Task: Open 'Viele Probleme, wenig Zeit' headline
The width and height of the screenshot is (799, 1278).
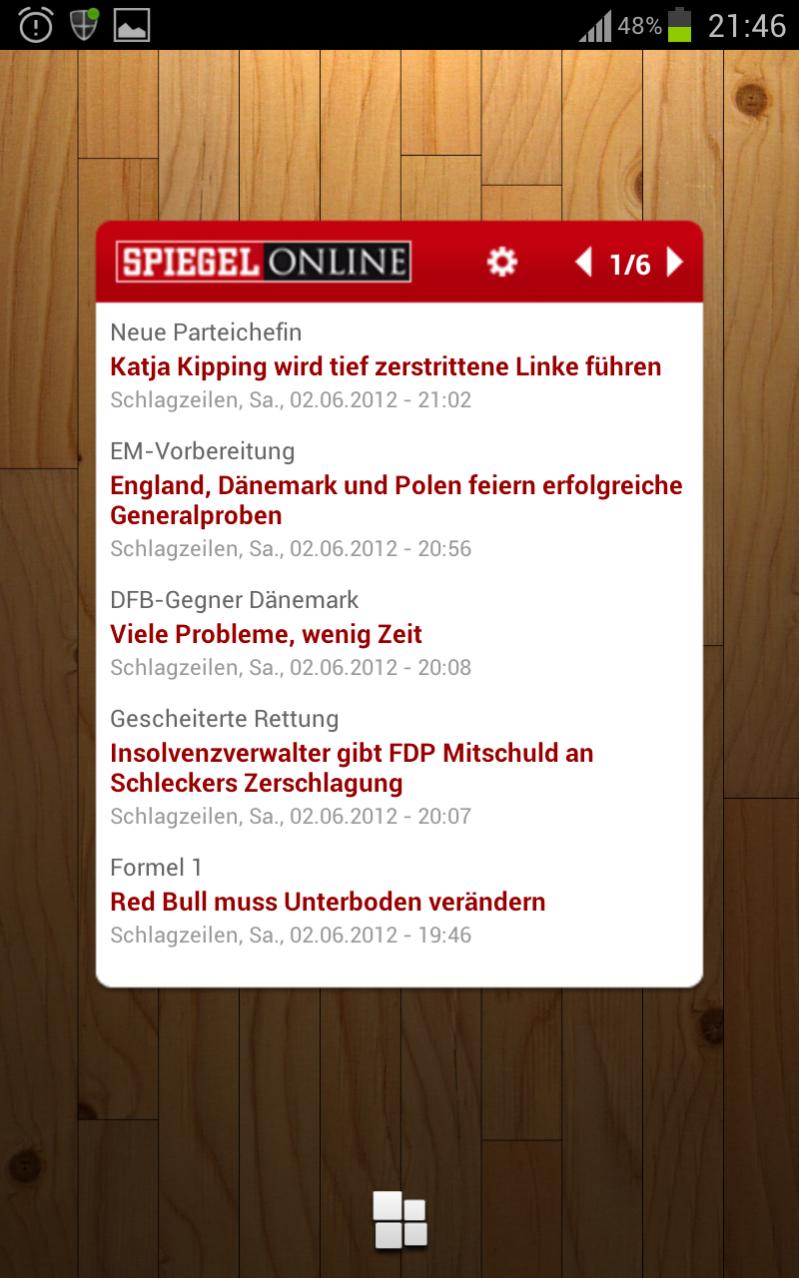Action: (x=266, y=634)
